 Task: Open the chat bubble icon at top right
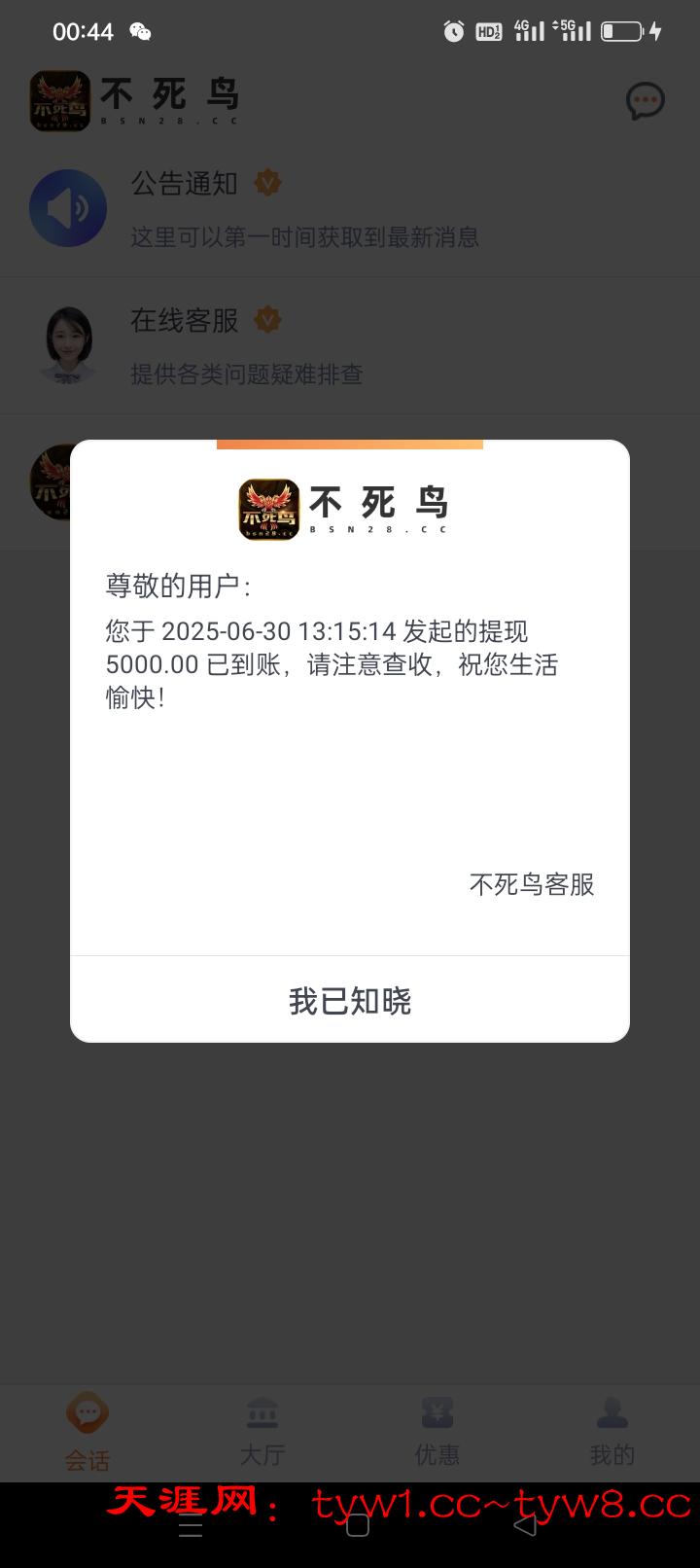(645, 101)
